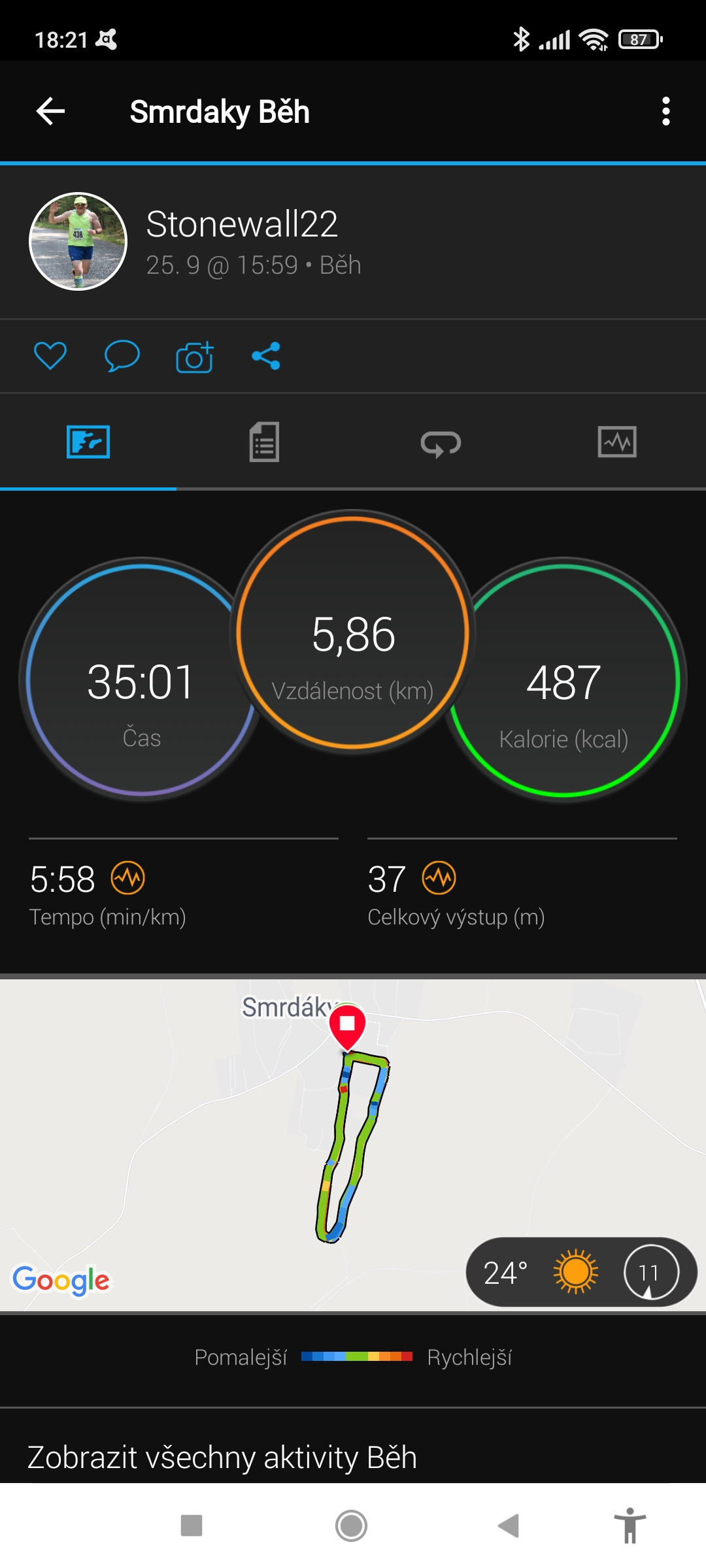Switch to the charts tab
This screenshot has height=1568, width=706.
(x=617, y=442)
